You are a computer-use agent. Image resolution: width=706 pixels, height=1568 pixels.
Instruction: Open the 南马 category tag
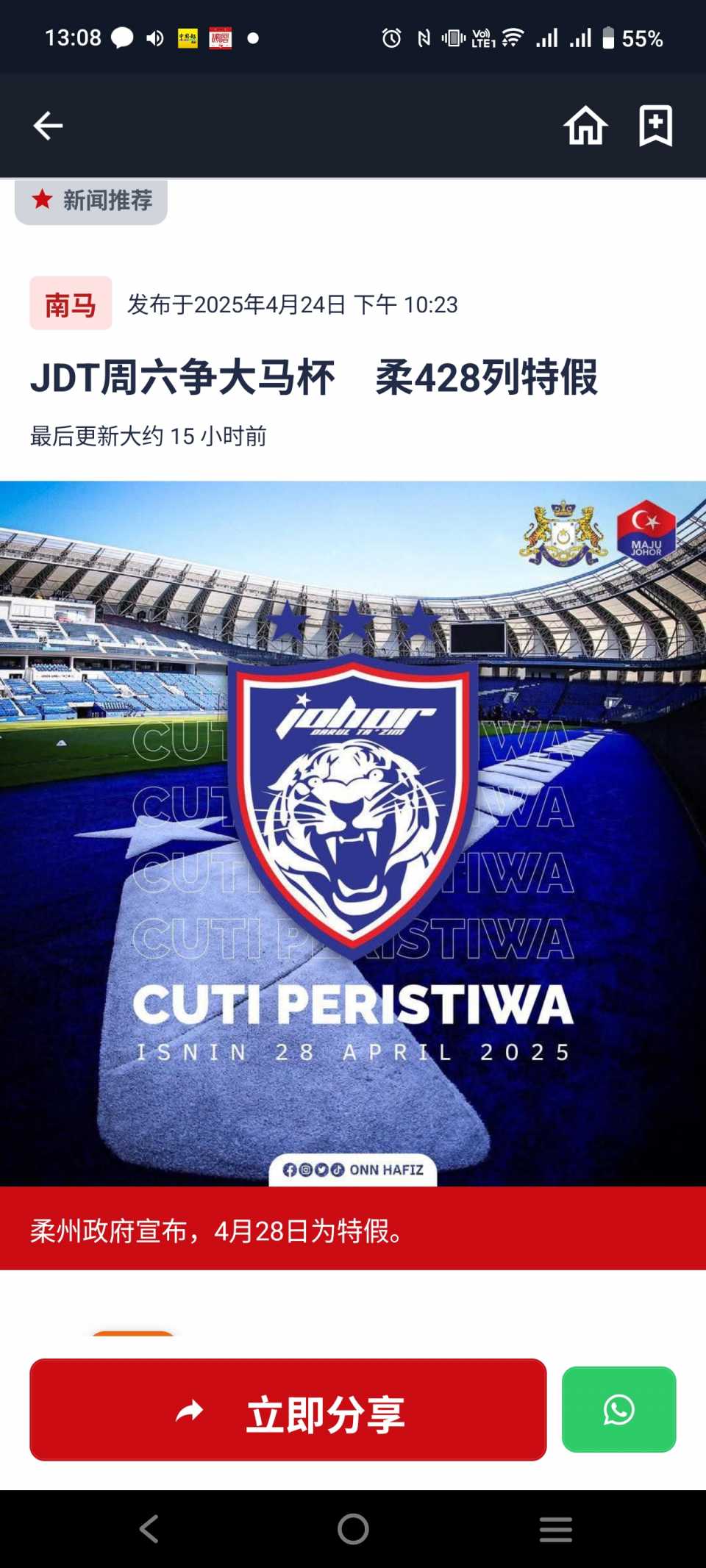(71, 304)
